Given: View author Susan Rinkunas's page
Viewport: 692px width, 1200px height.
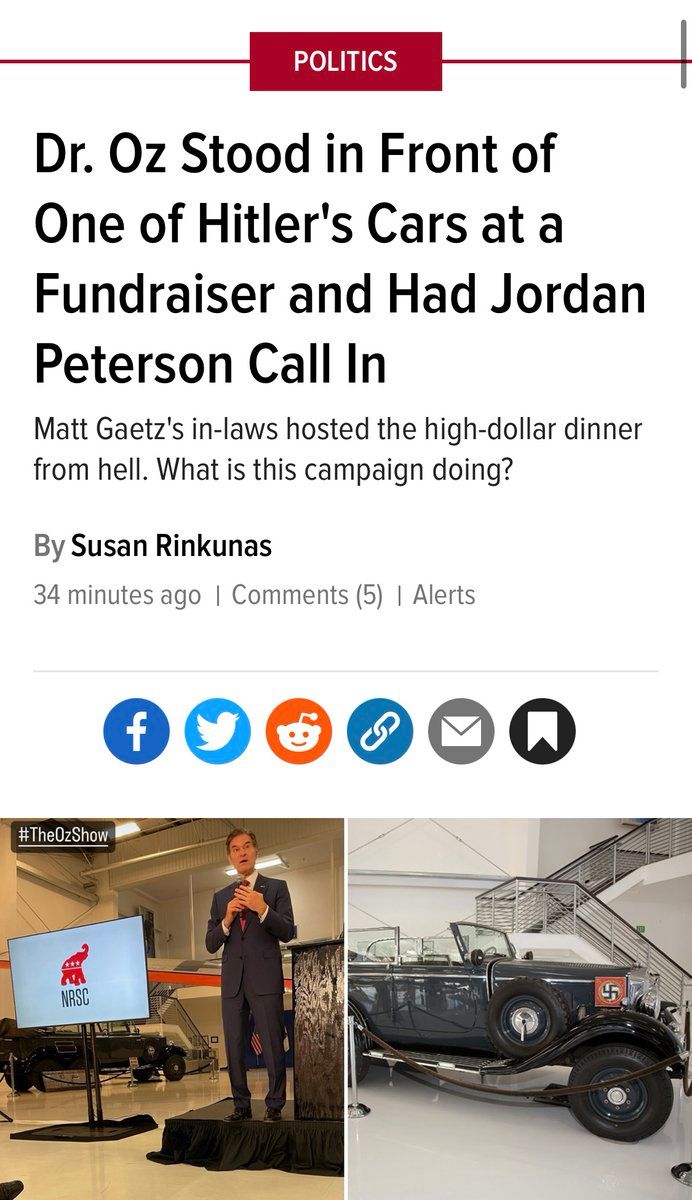Looking at the screenshot, I should [171, 546].
